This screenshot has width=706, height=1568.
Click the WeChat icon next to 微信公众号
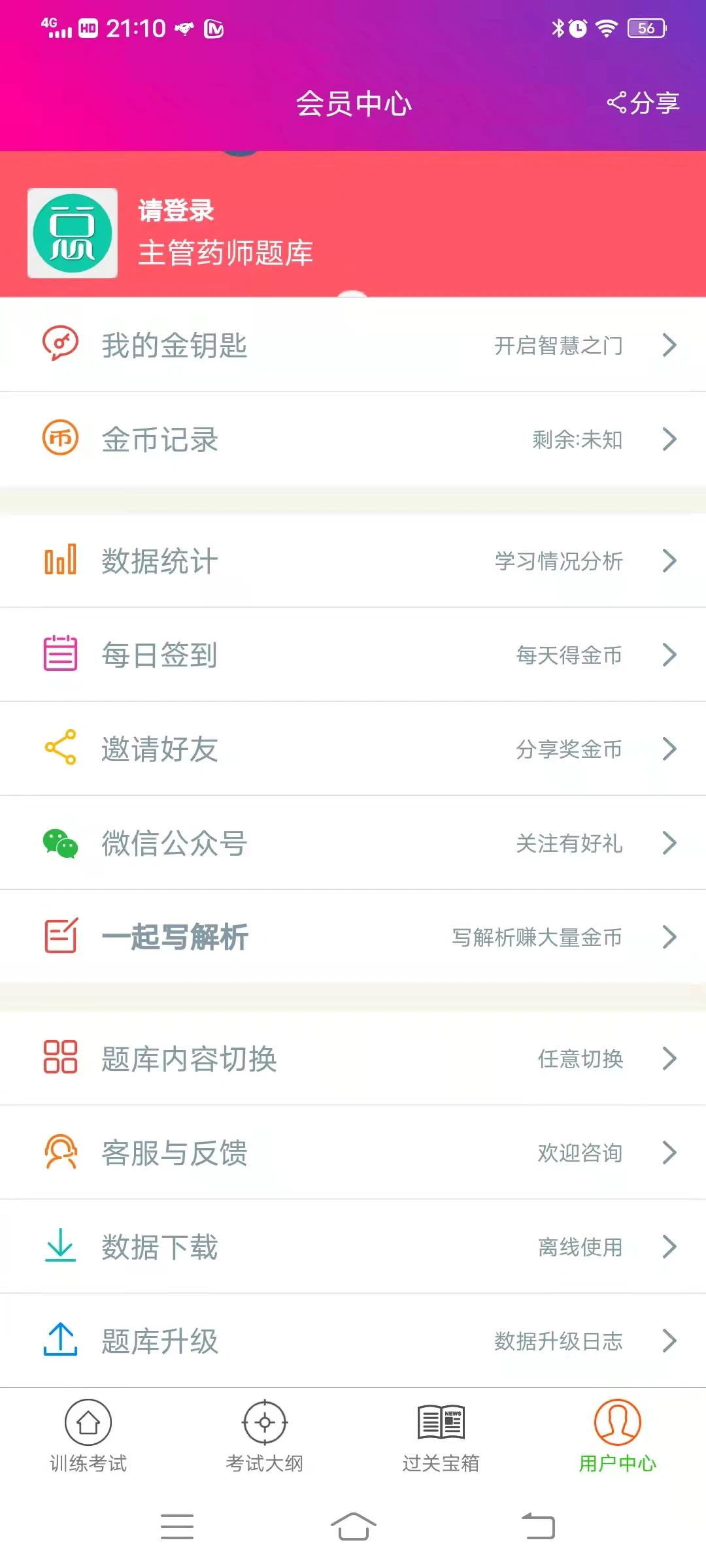(61, 843)
